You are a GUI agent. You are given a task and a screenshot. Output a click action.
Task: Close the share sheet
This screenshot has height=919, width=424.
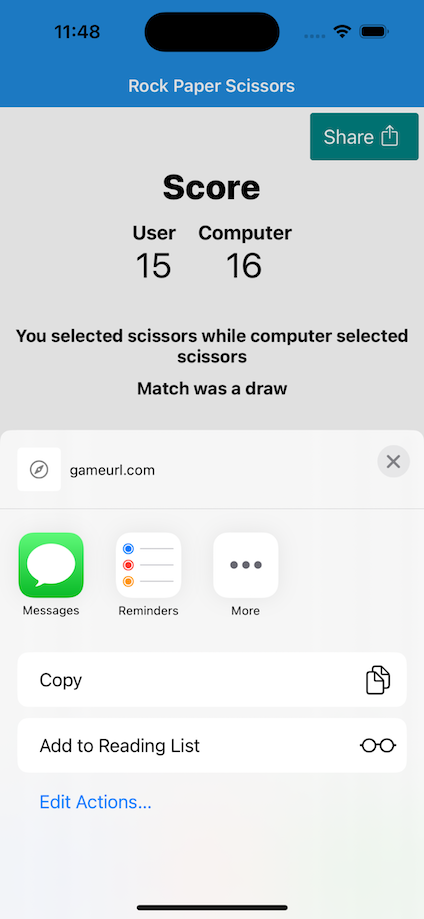point(394,461)
